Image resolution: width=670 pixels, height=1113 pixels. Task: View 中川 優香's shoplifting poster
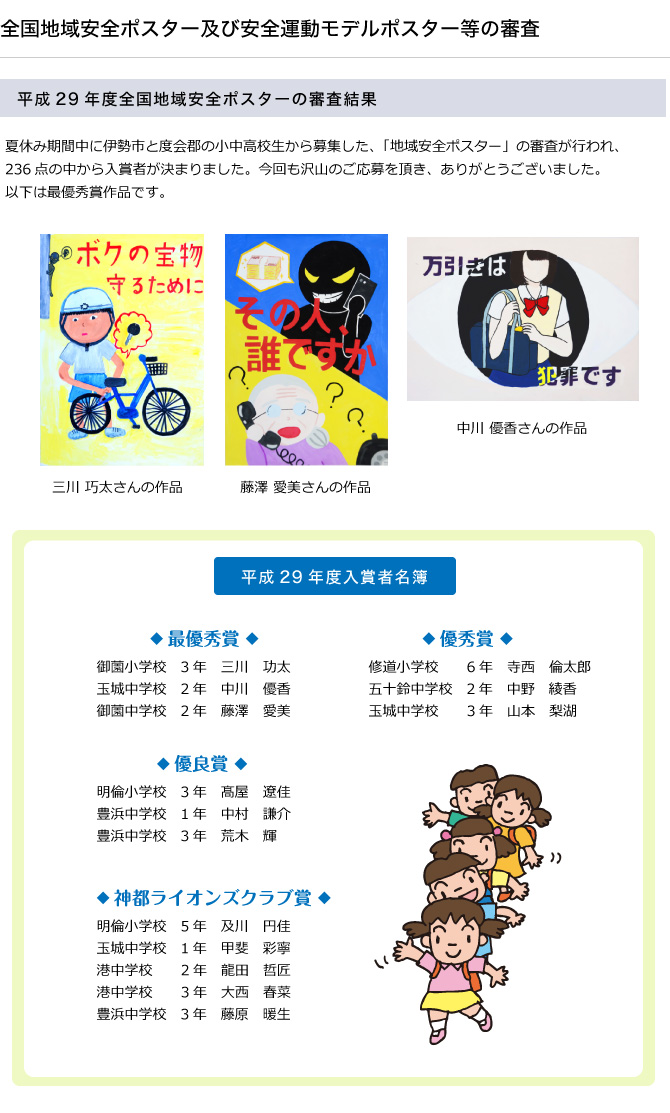[522, 319]
